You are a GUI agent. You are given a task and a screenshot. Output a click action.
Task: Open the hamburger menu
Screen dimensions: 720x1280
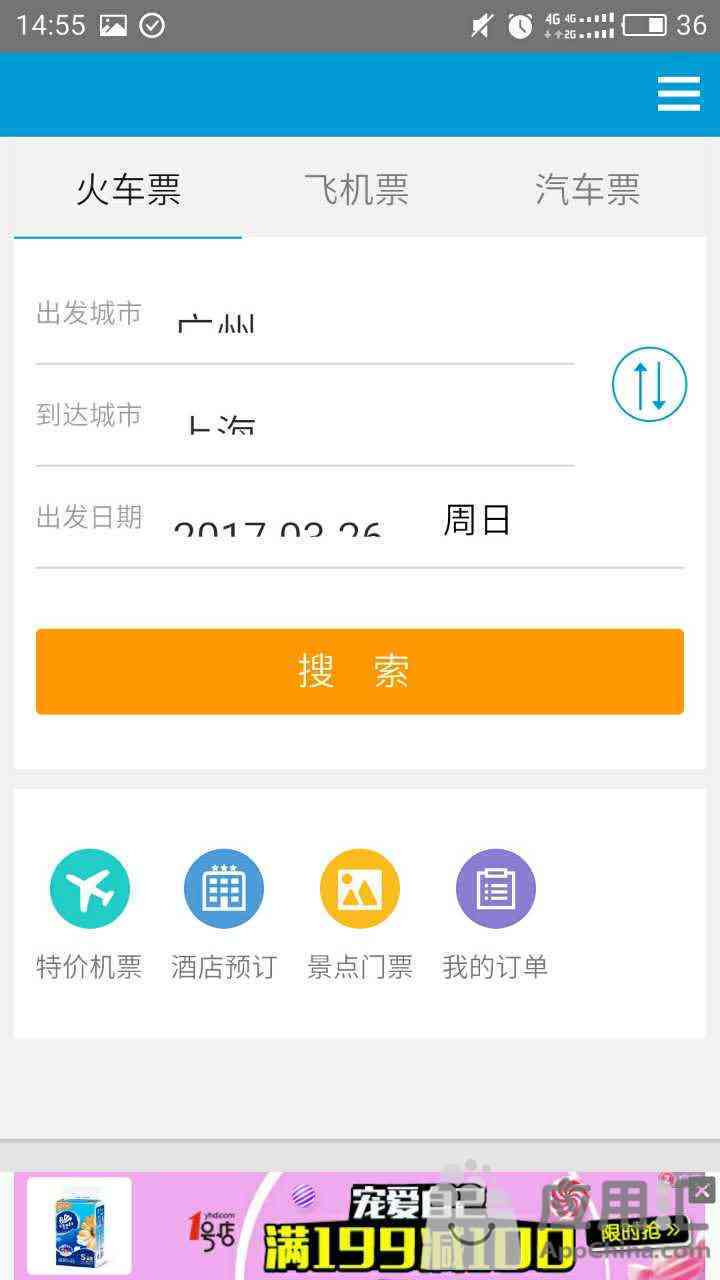tap(678, 94)
